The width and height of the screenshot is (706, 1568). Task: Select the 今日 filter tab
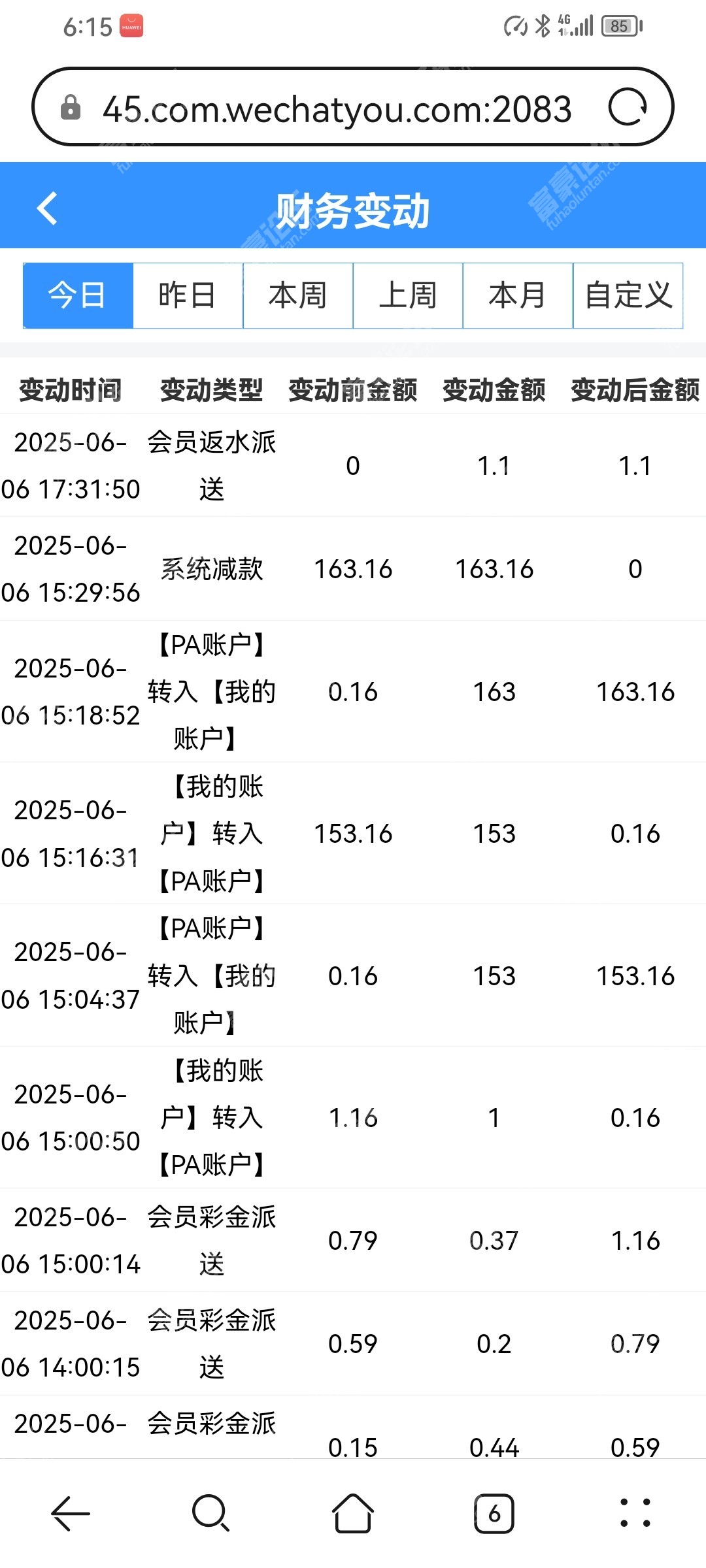pos(78,295)
